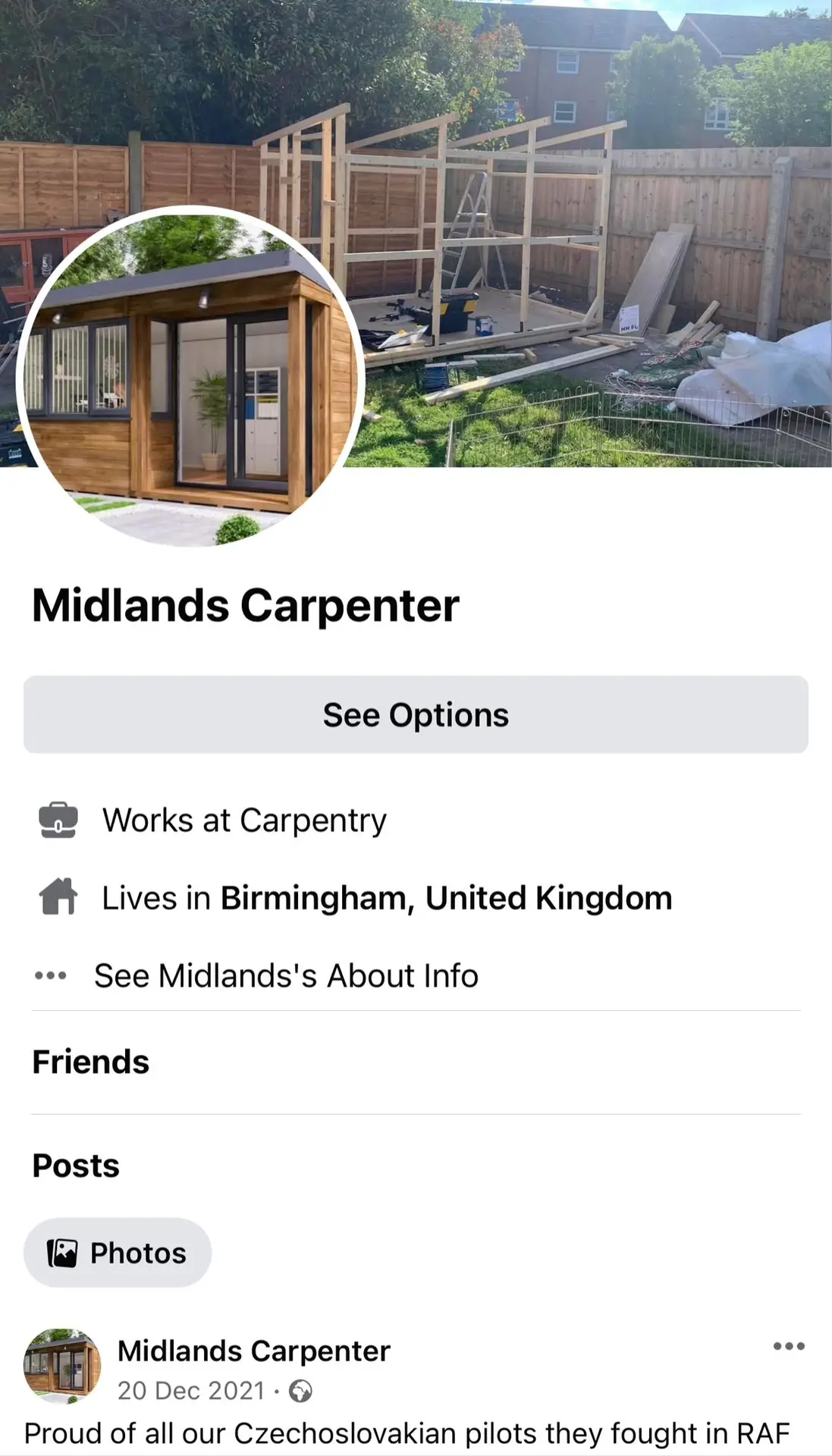Viewport: 832px width, 1456px height.
Task: View the garden room profile picture
Action: (x=190, y=377)
